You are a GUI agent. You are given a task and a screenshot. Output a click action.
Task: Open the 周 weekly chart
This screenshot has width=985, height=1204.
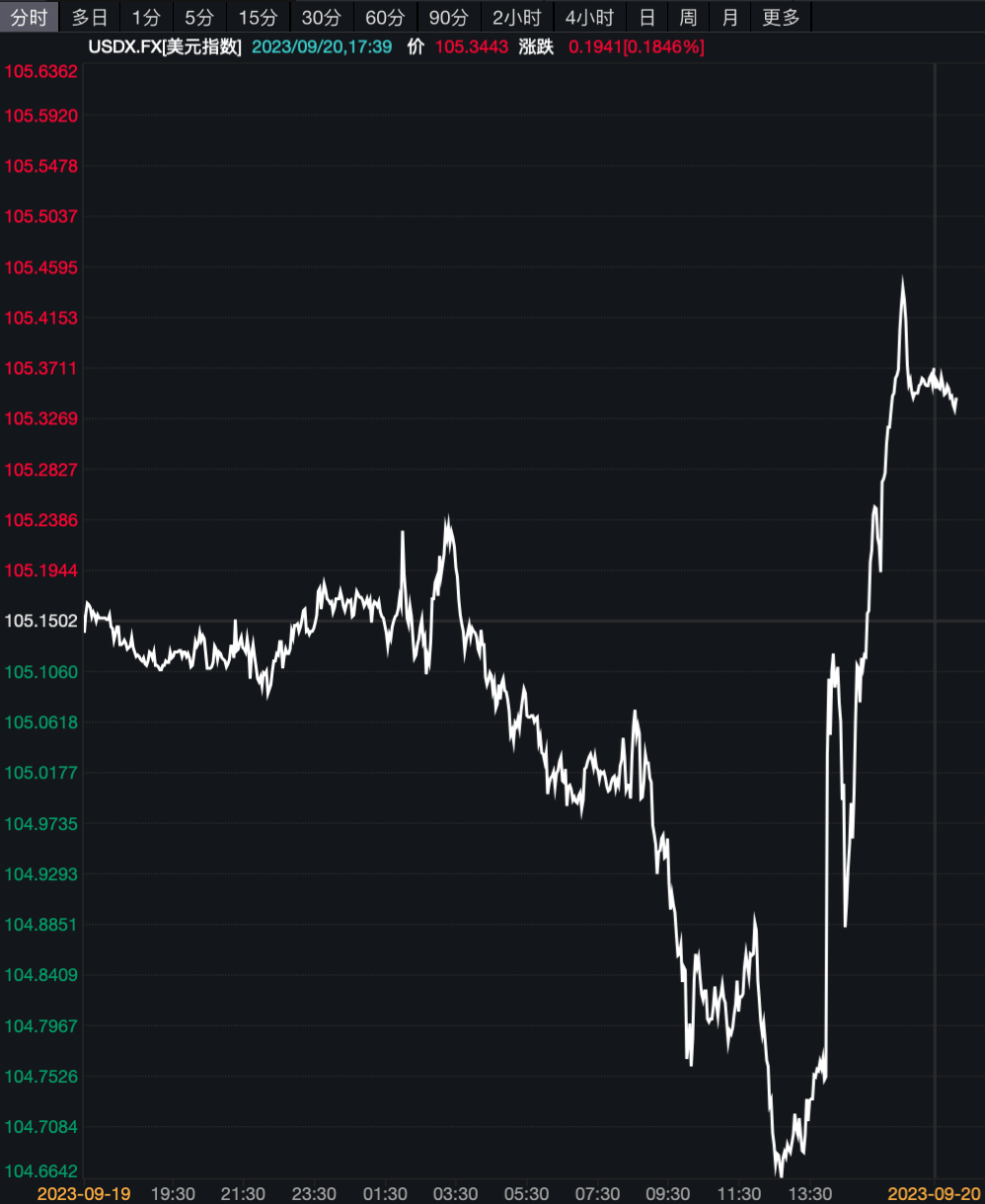(x=688, y=17)
